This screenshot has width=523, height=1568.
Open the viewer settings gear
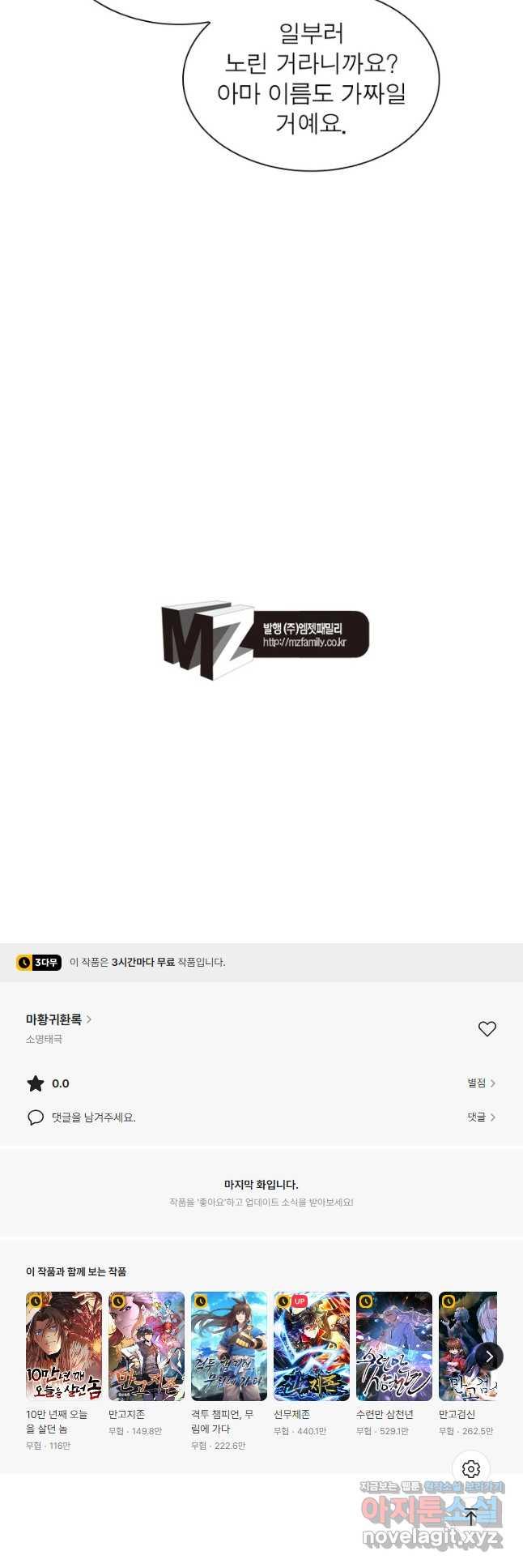pos(471,1469)
